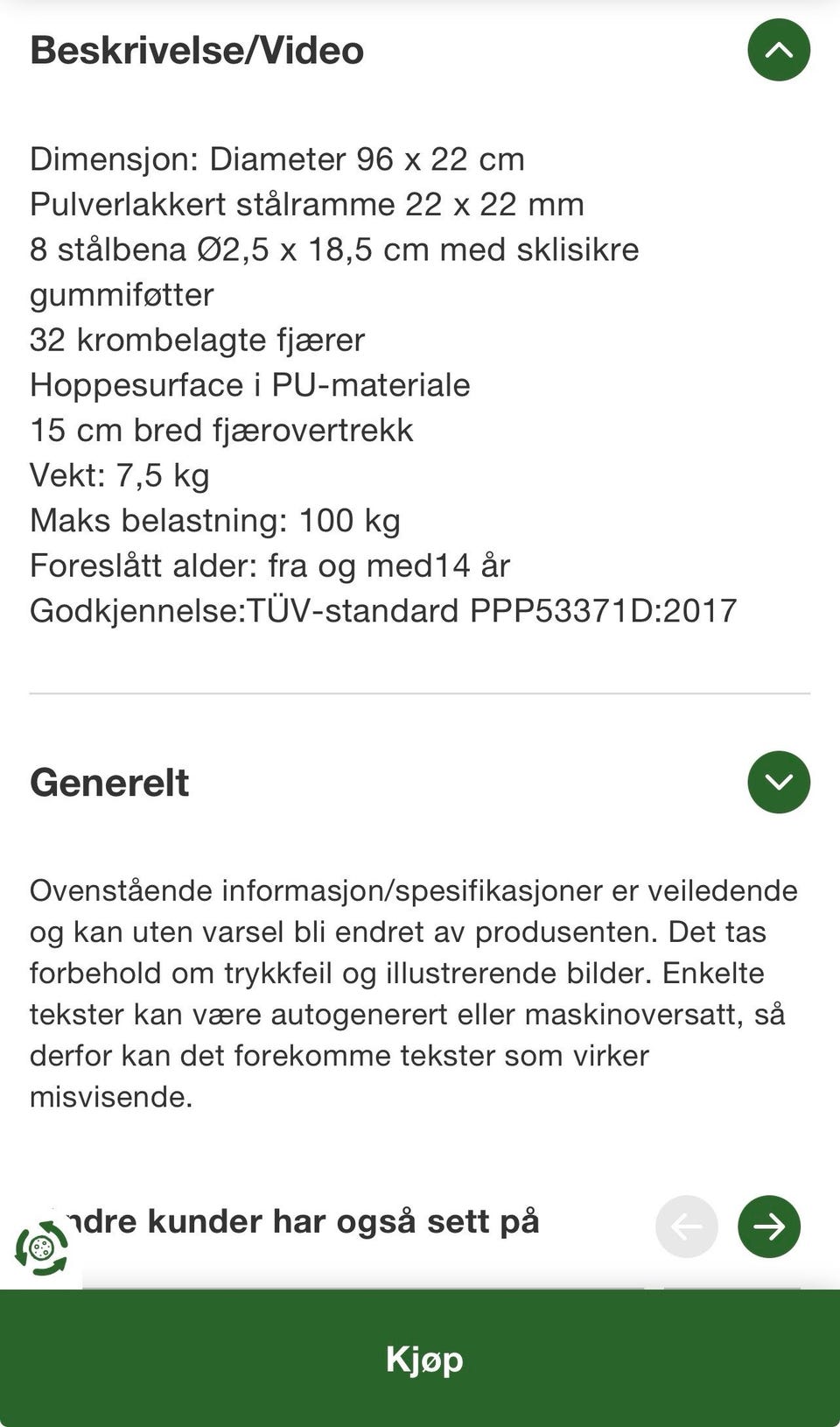
Task: Expand Generelt using its circular chevron
Action: [x=778, y=782]
